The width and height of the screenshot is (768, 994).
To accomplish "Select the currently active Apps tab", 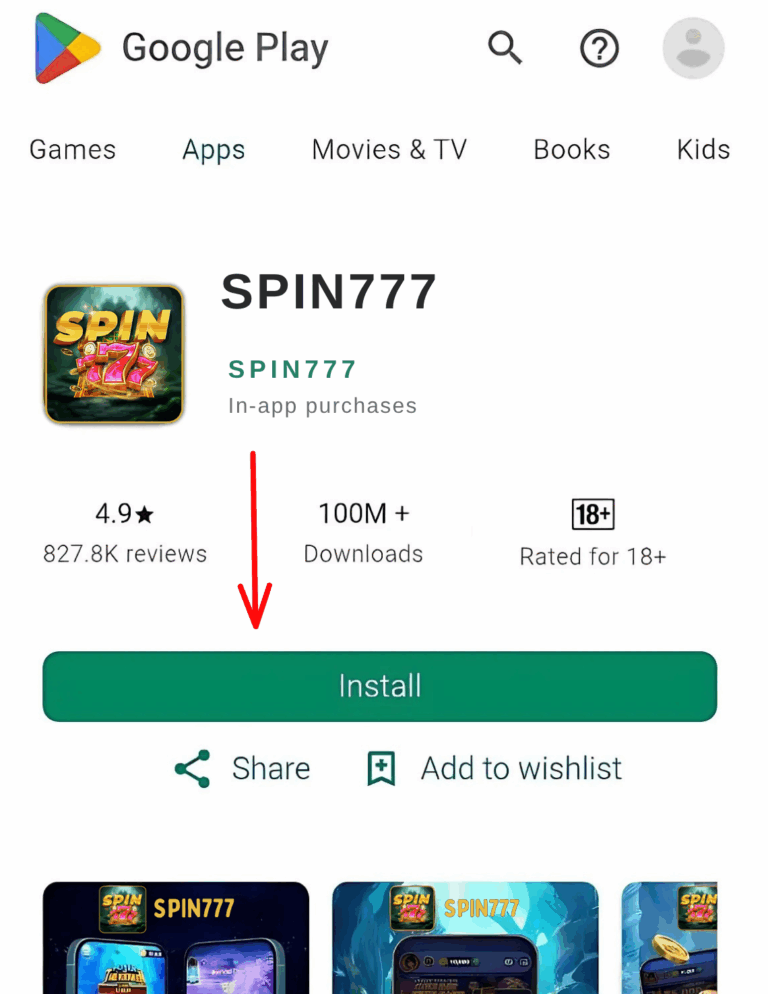I will point(213,150).
